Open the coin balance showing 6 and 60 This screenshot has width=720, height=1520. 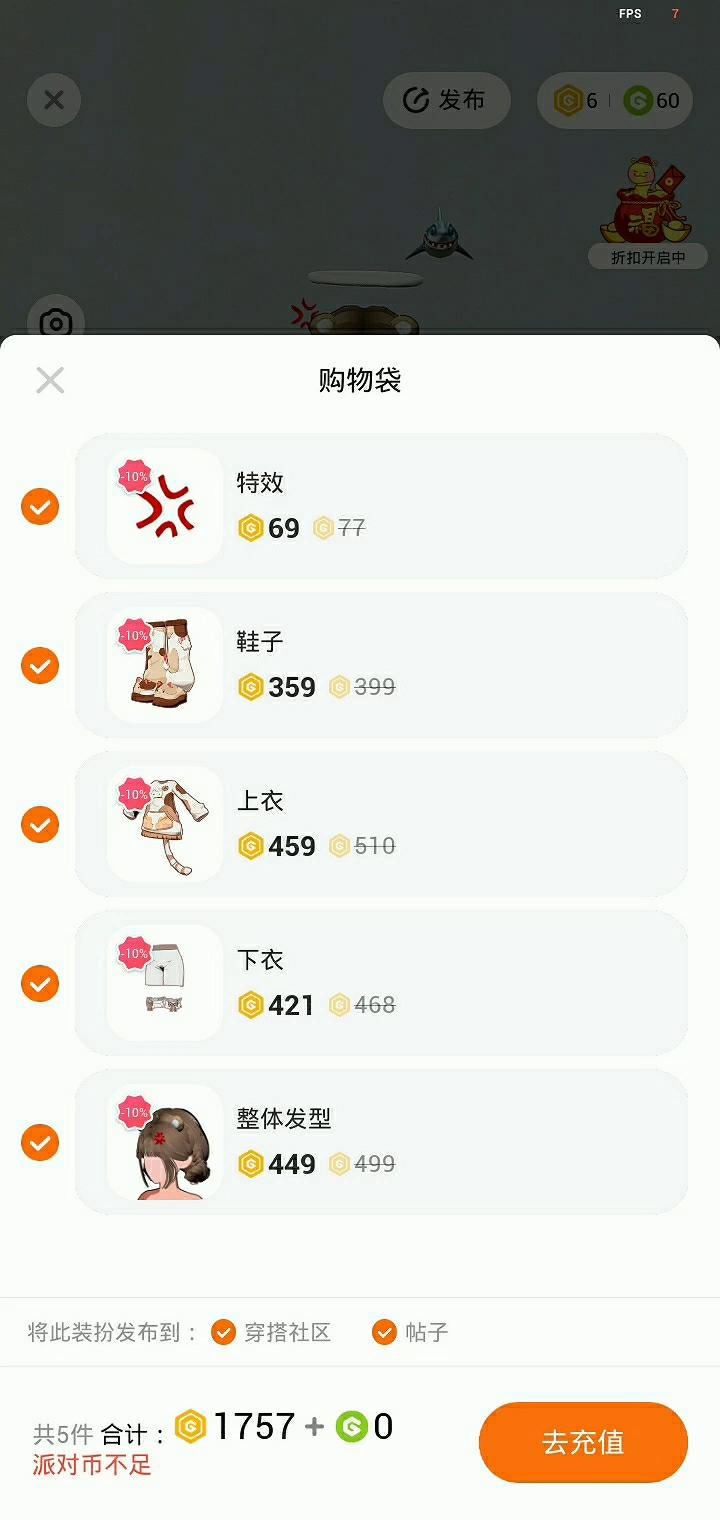615,100
